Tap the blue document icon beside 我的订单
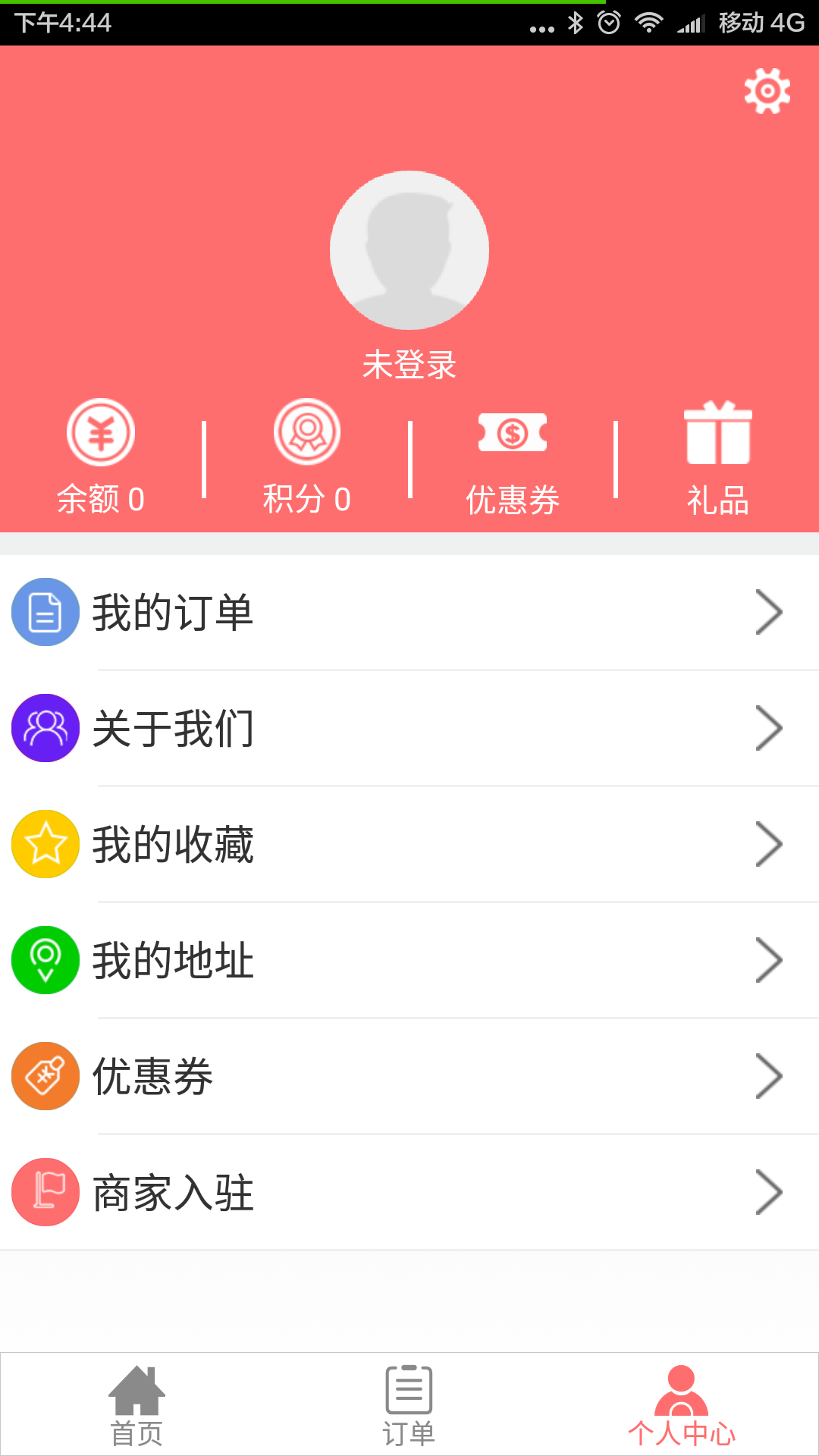Image resolution: width=819 pixels, height=1456 pixels. (45, 611)
